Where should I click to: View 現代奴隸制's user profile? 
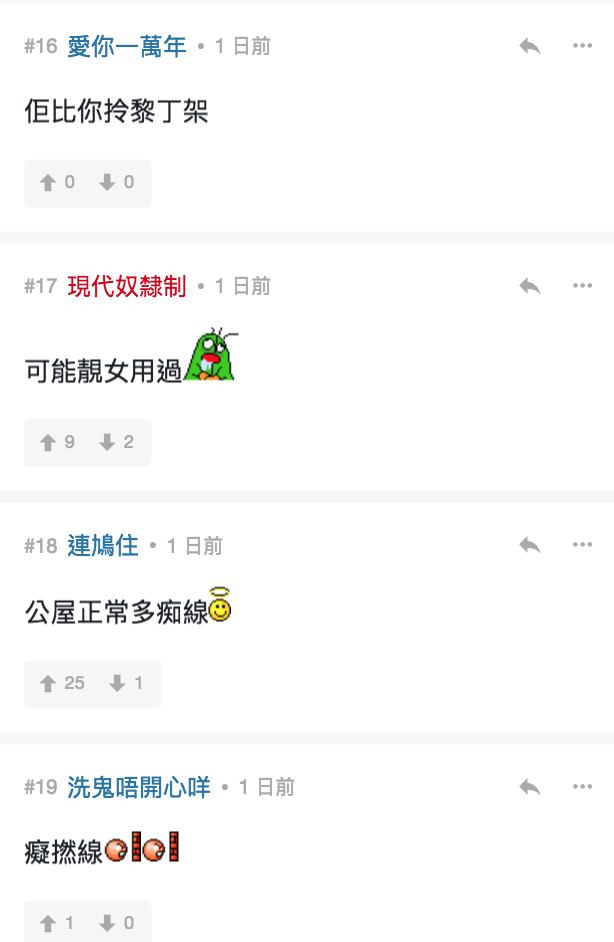click(x=126, y=286)
